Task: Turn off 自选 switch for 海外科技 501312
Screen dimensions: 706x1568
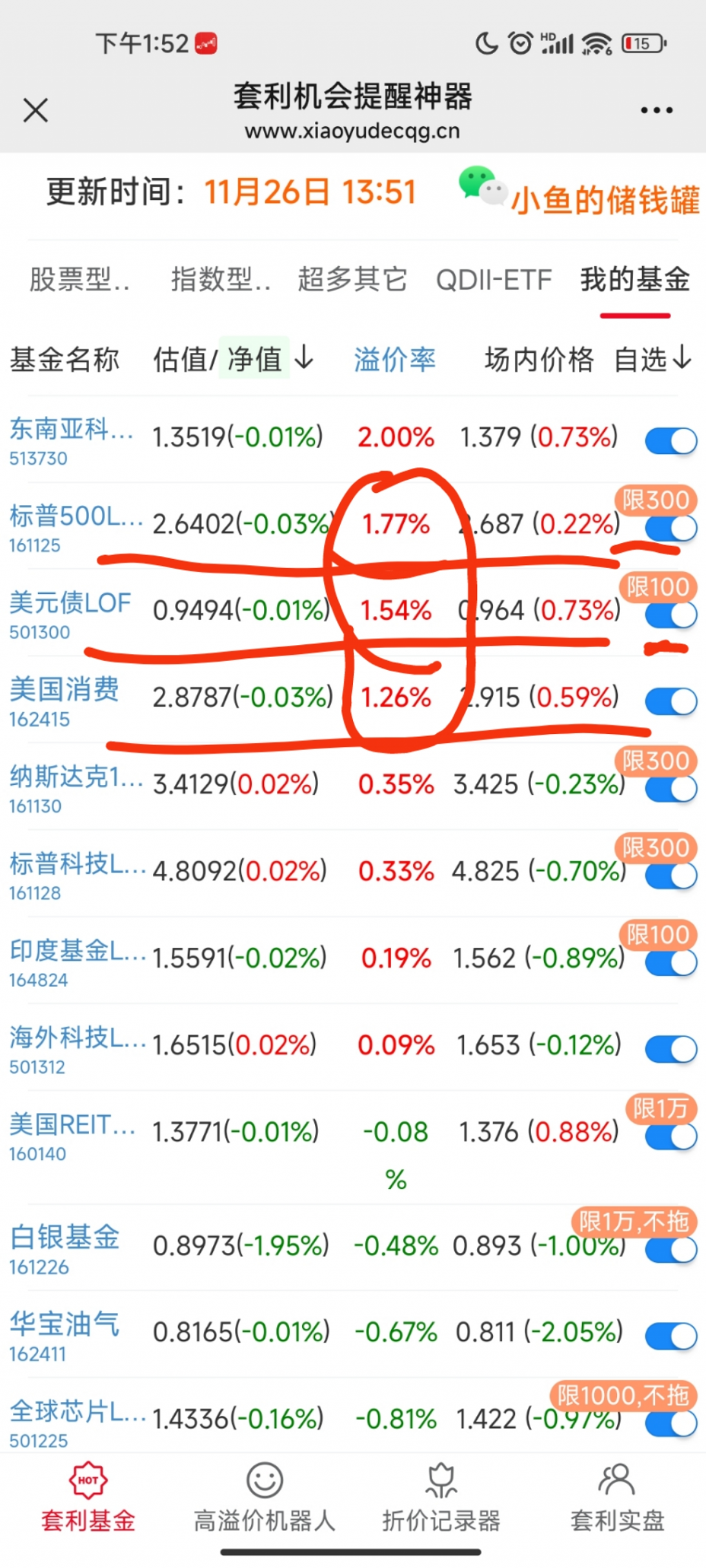Action: click(x=671, y=1050)
